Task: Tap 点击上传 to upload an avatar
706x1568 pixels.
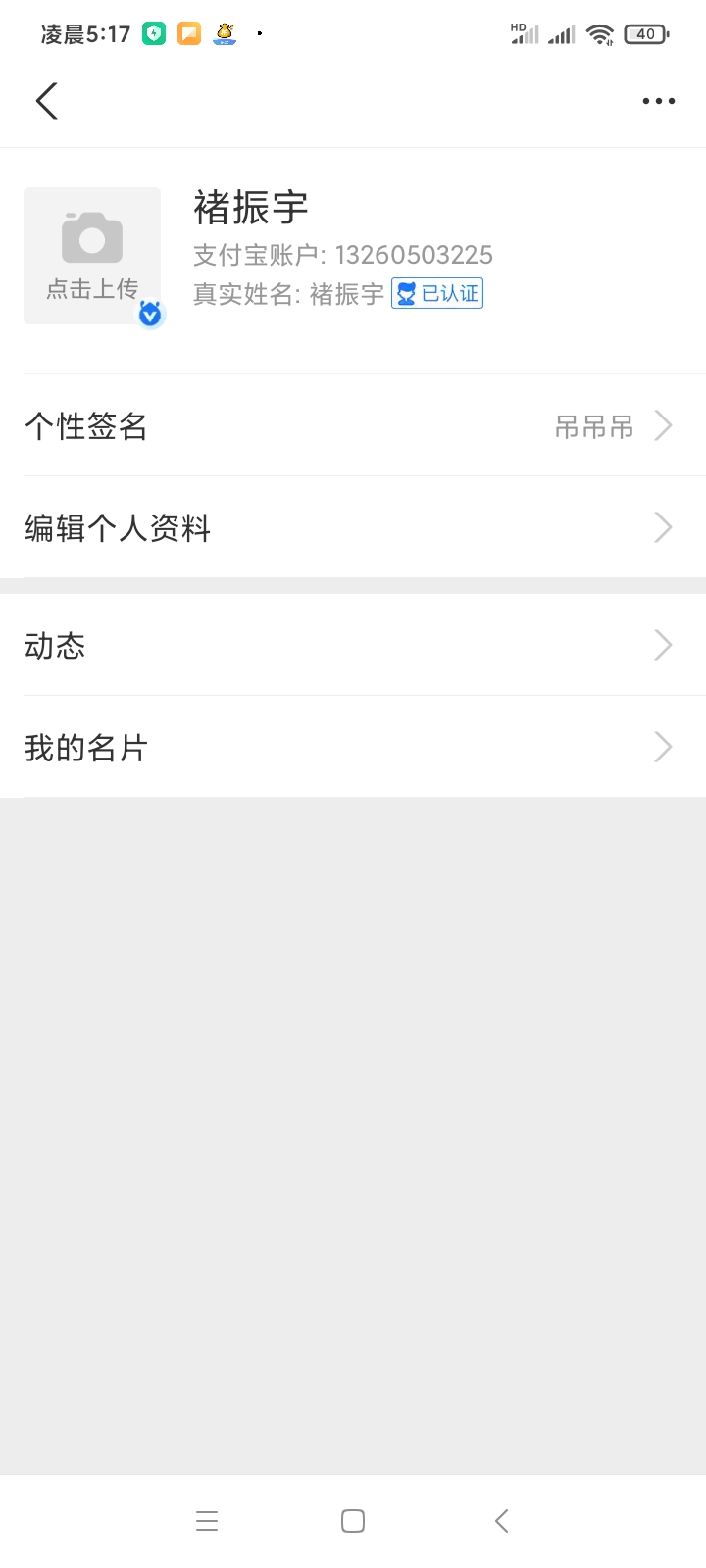Action: click(92, 256)
